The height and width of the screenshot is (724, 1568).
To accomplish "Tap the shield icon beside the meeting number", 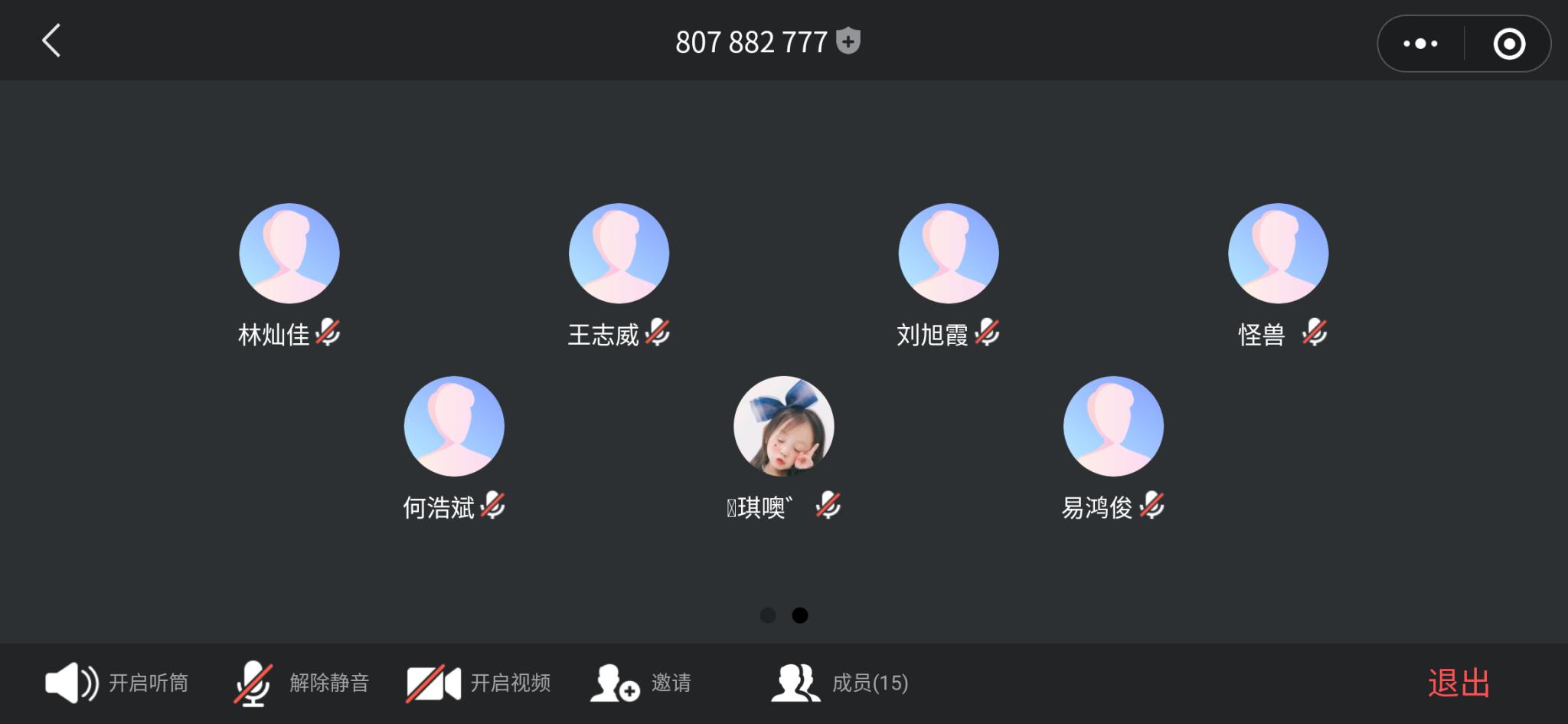I will 848,41.
